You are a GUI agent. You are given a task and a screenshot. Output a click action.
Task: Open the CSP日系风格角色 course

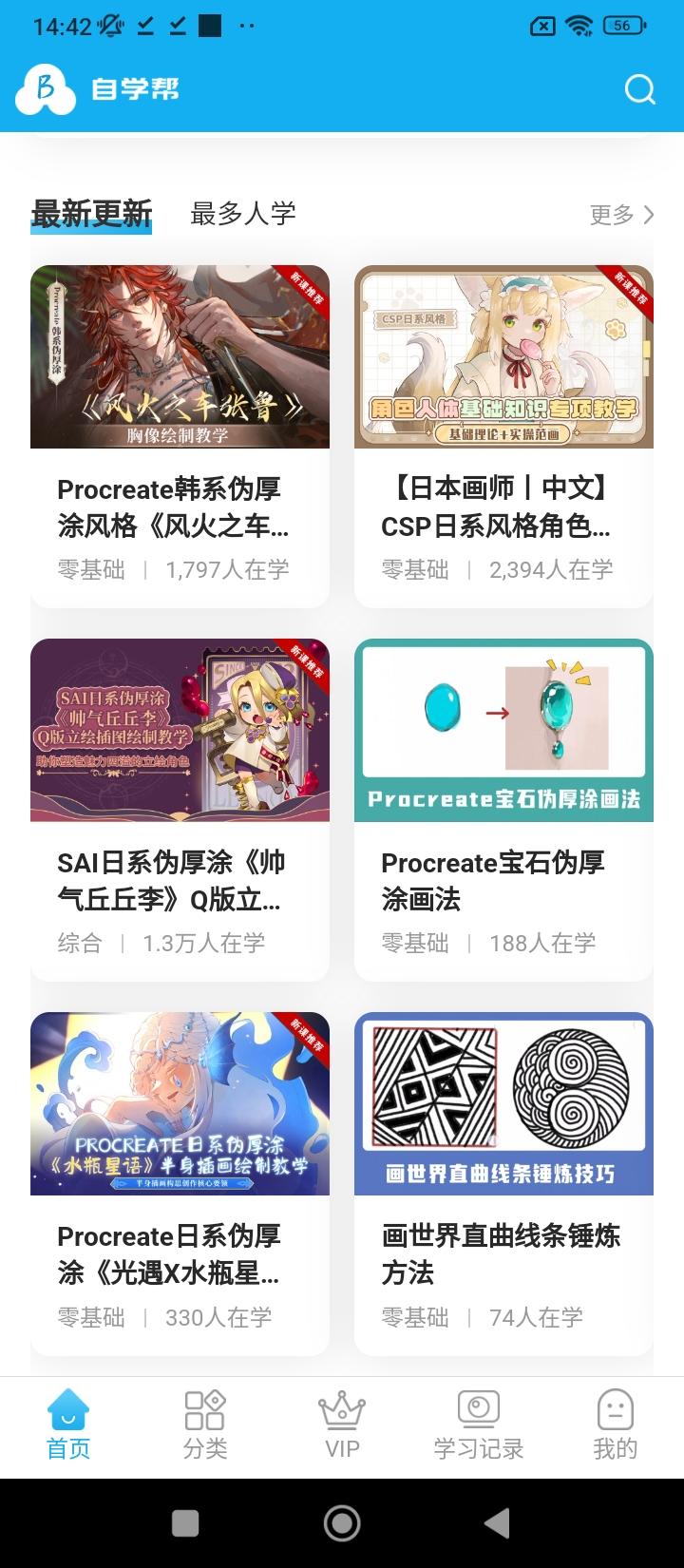tap(503, 356)
